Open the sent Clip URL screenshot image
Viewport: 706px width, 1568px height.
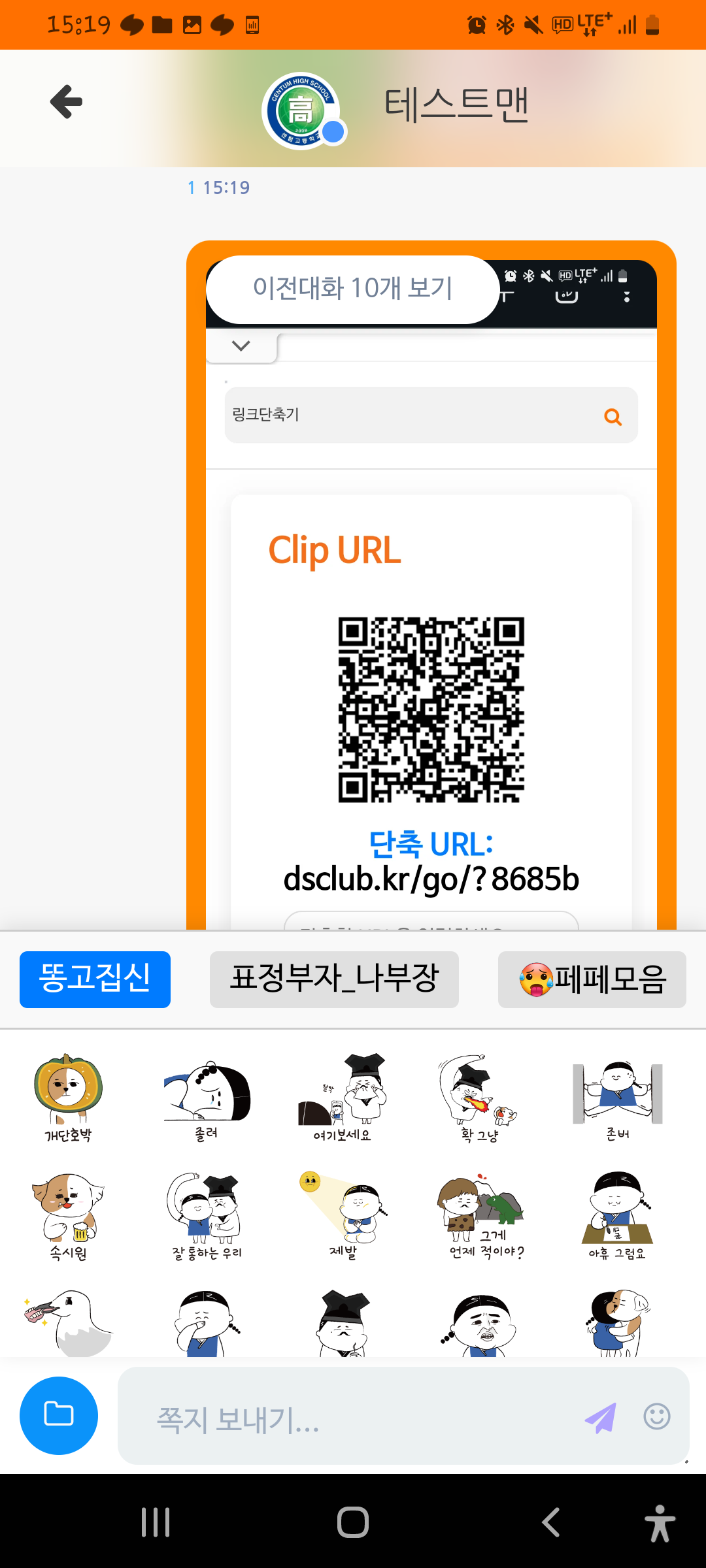[431, 653]
